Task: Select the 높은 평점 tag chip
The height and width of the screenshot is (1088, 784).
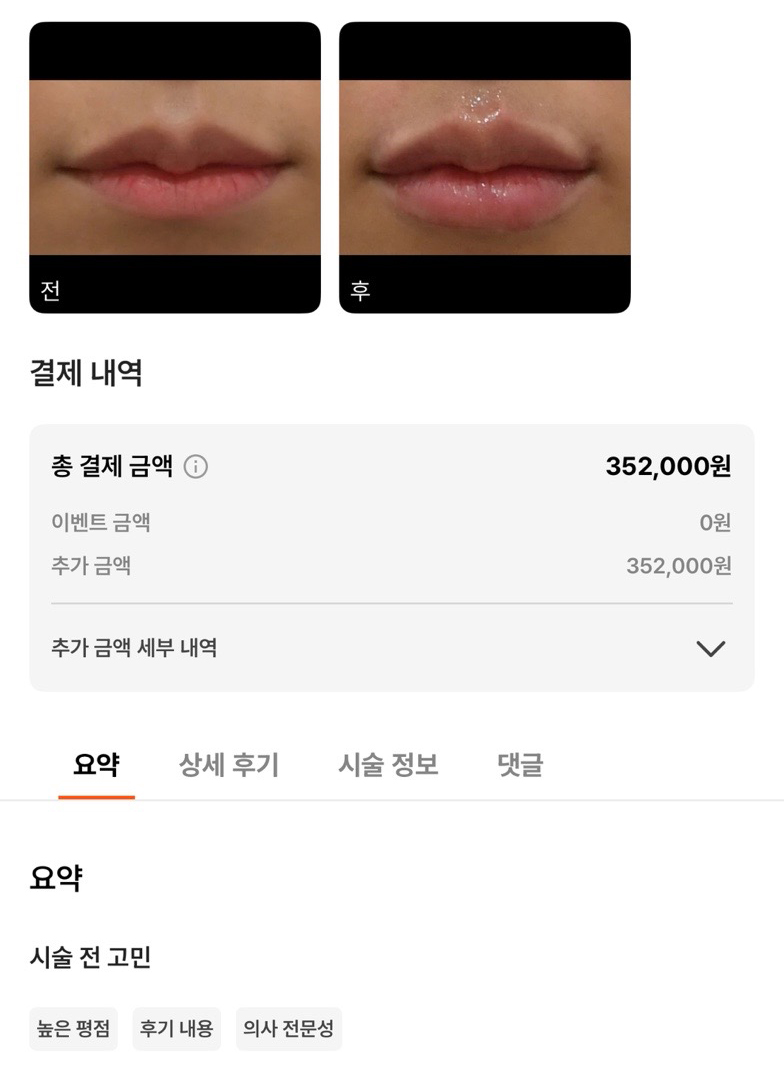Action: [x=73, y=1028]
